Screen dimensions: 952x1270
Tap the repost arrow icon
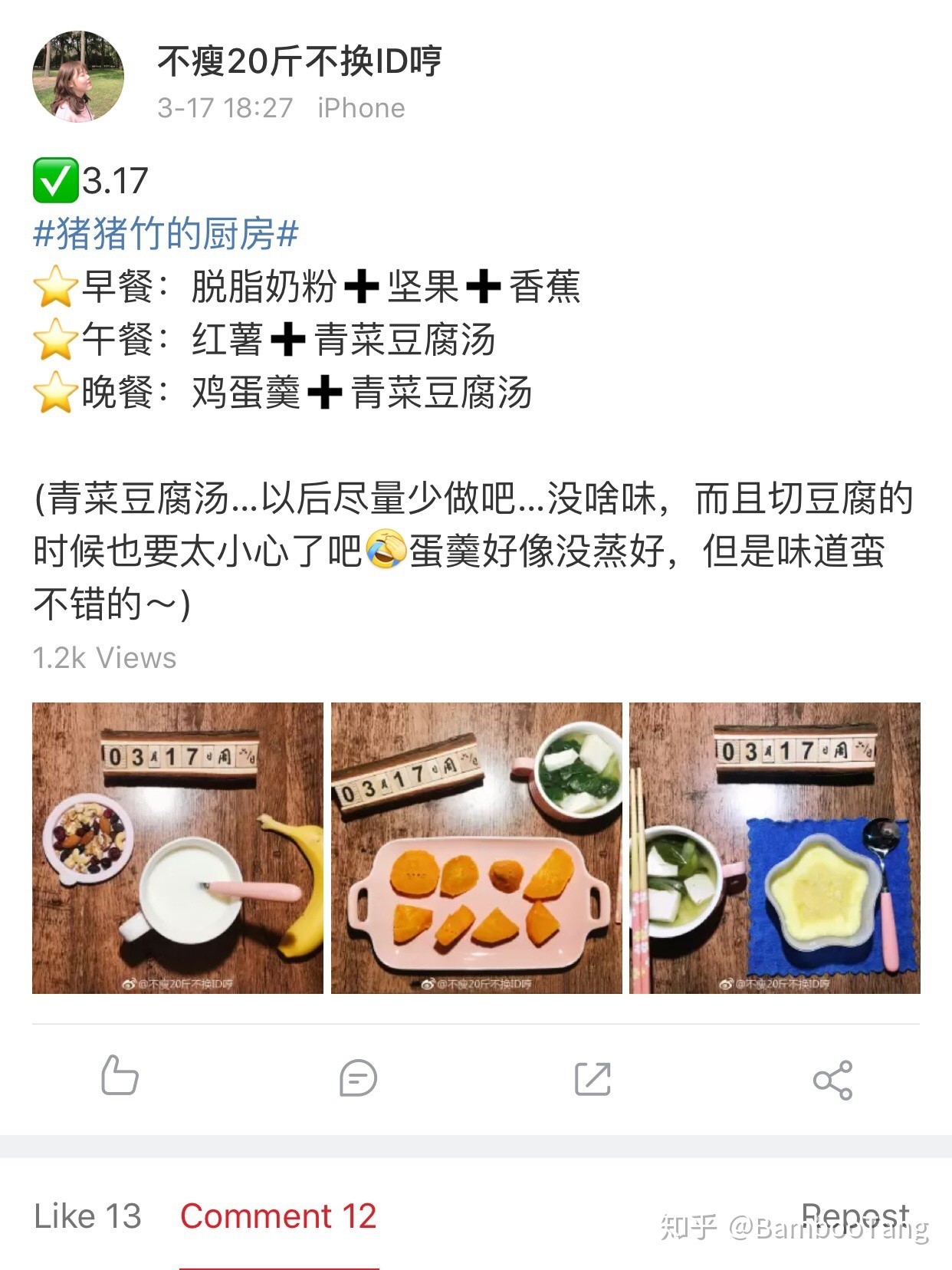[593, 1078]
